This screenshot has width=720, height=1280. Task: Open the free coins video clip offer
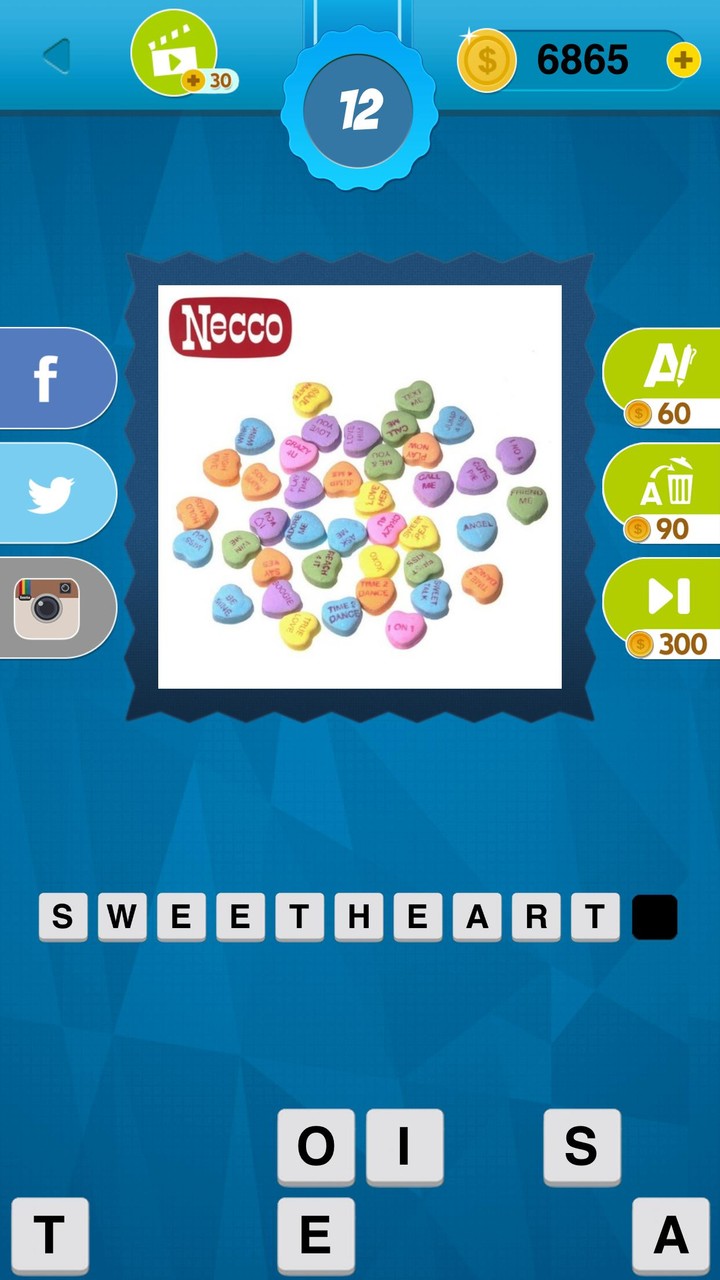174,53
